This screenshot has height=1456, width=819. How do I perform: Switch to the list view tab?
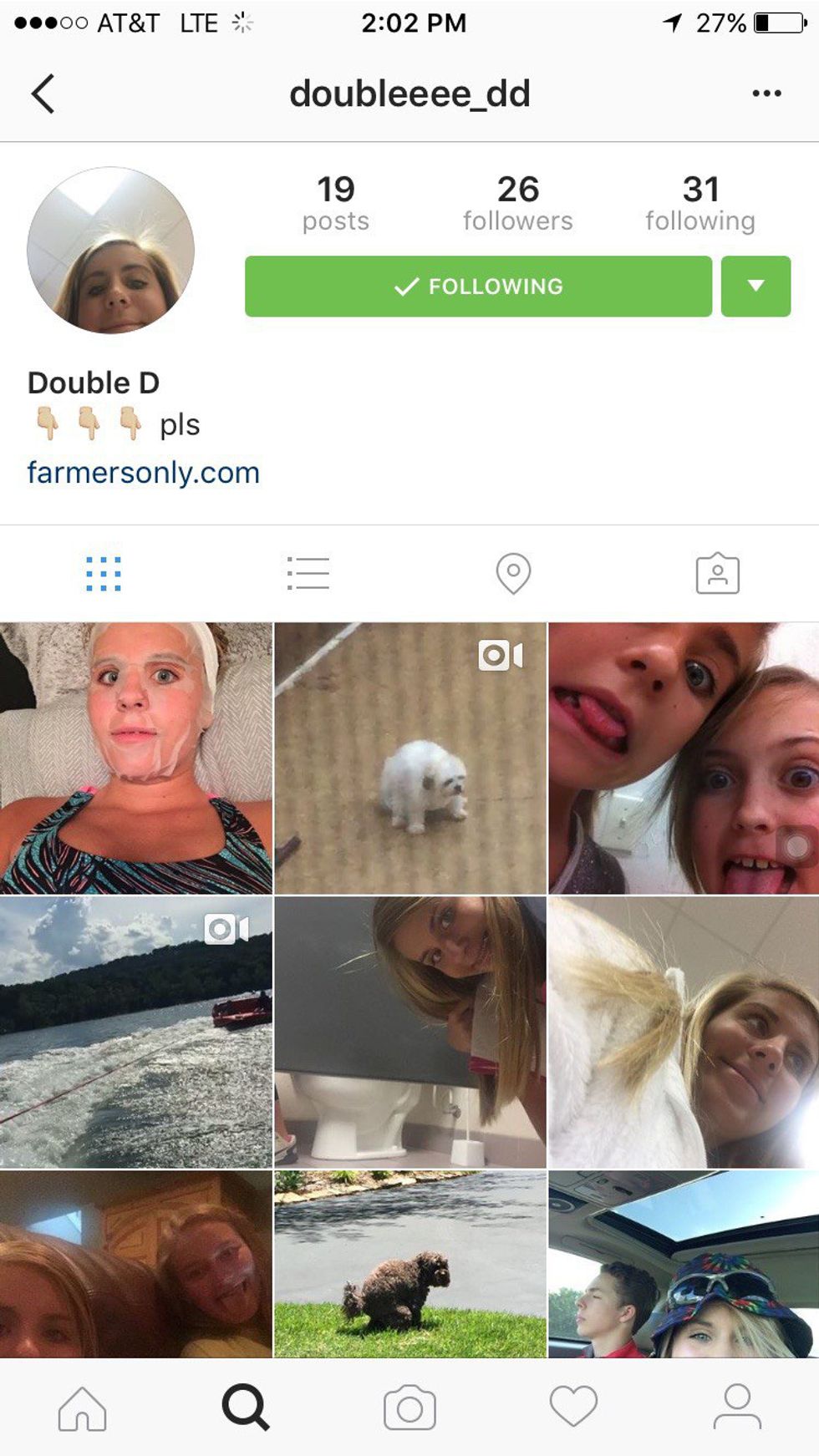308,574
